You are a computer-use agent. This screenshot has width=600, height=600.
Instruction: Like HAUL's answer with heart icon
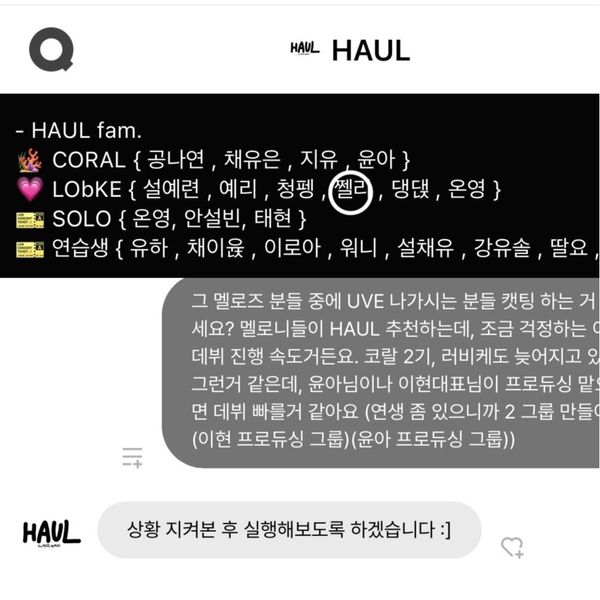point(512,547)
